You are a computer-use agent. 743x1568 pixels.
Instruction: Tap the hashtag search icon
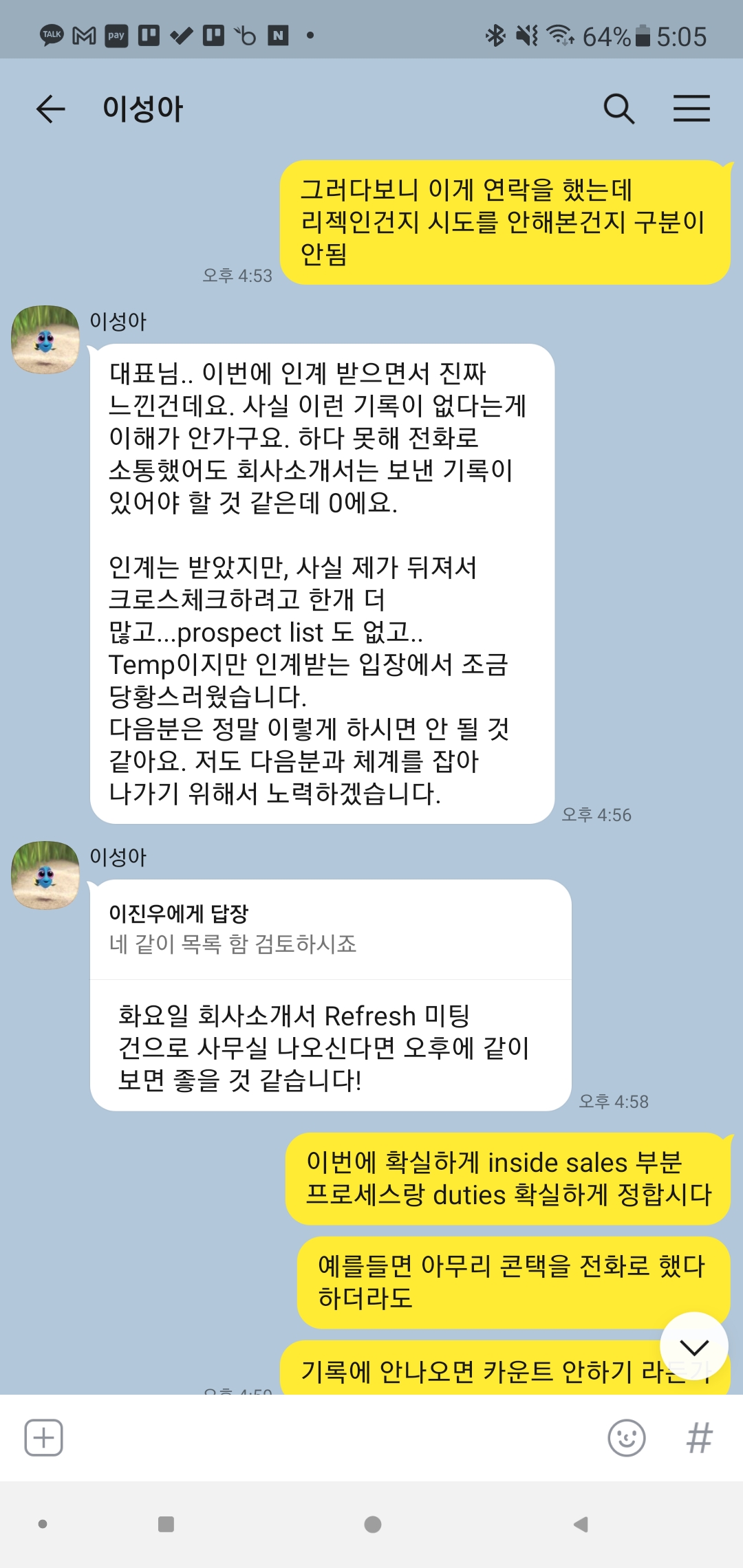tap(699, 1437)
